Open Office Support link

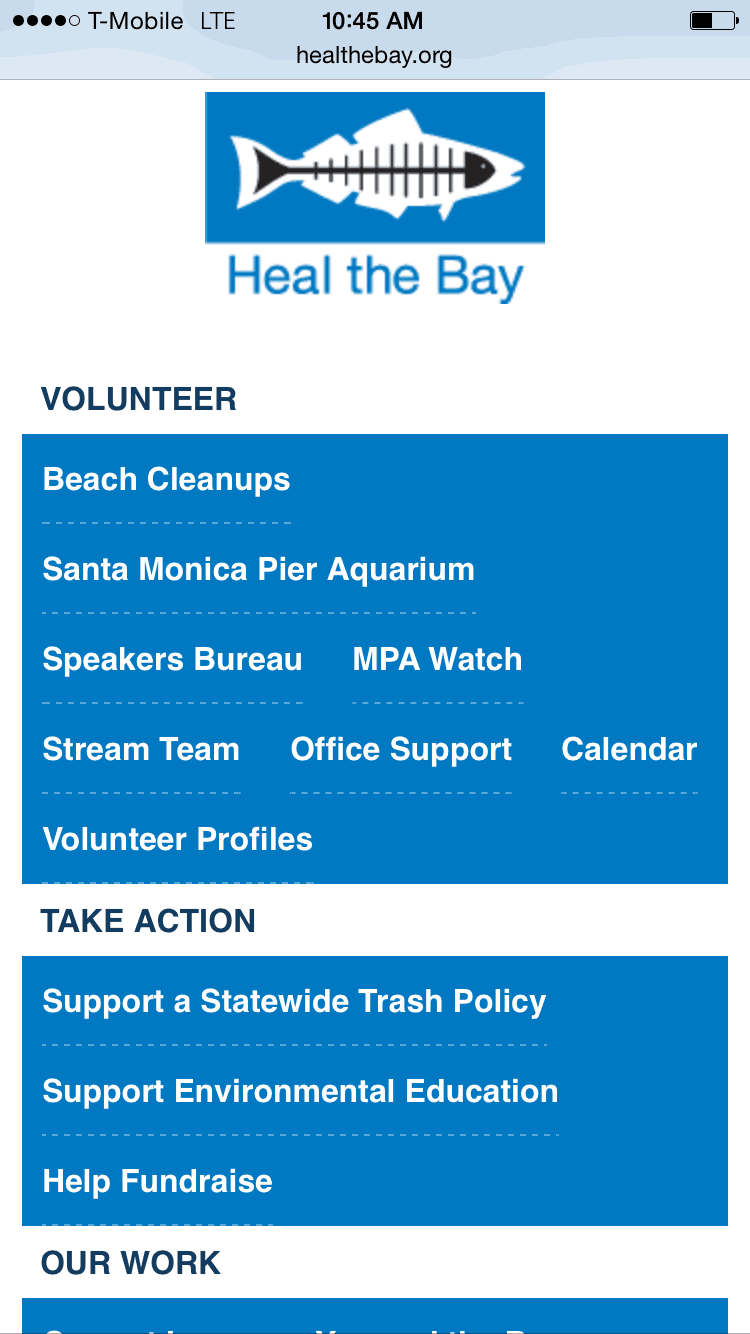pos(401,750)
